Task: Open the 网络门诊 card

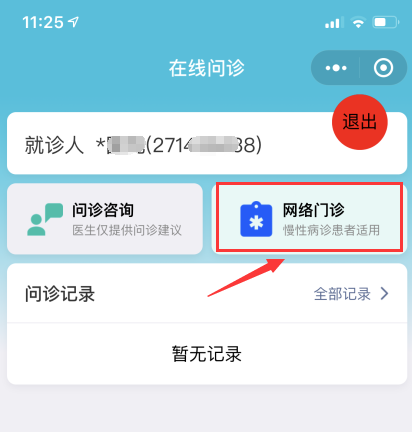Action: tap(309, 219)
